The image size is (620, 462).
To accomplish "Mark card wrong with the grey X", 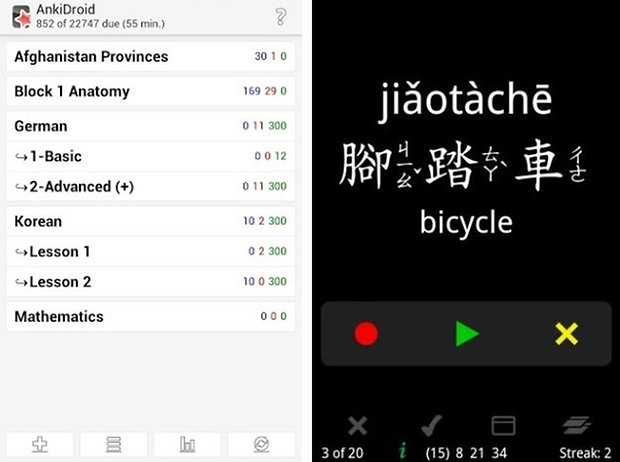I will coord(357,426).
